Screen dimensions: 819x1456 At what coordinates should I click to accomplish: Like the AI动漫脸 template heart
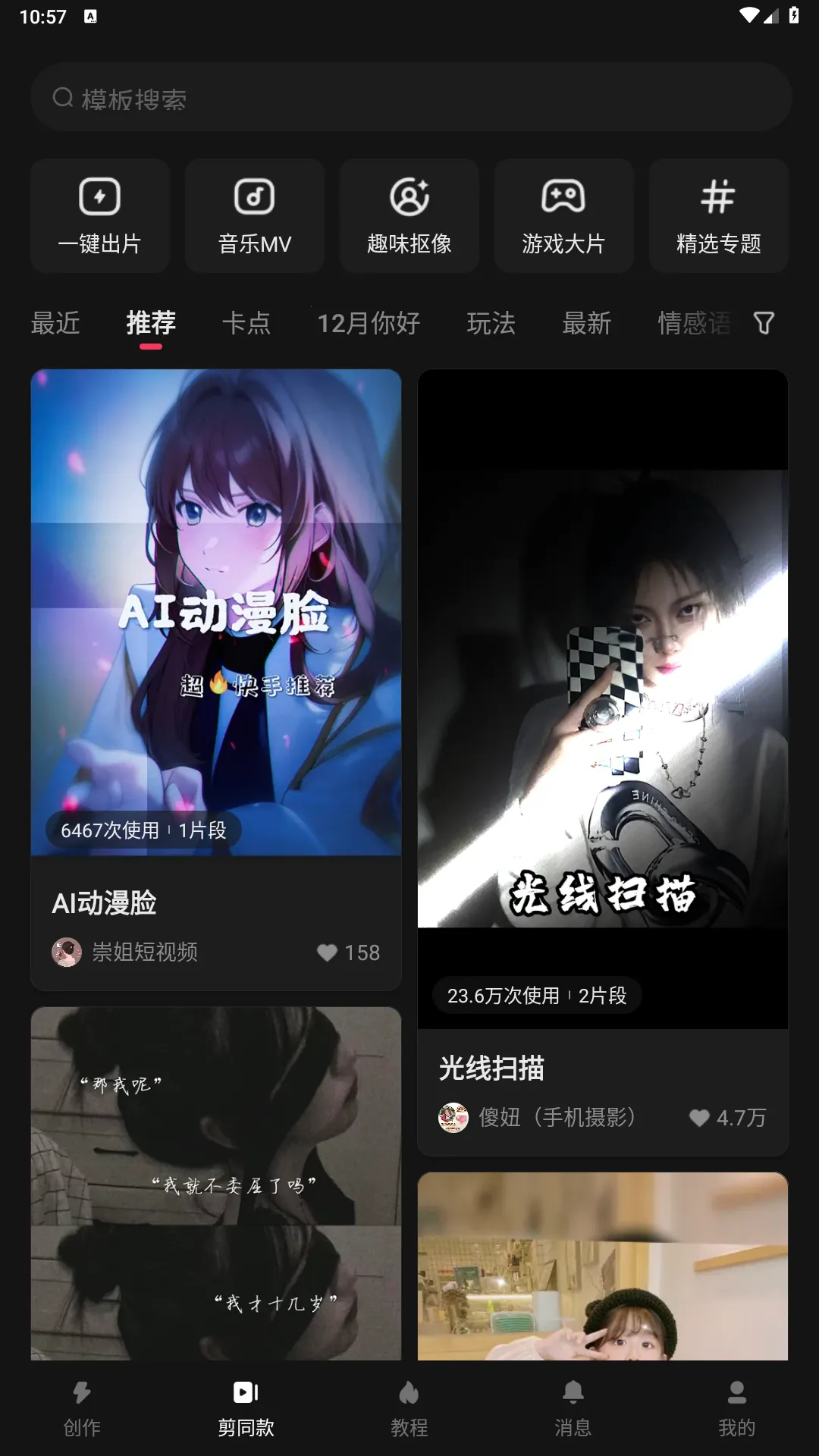327,952
